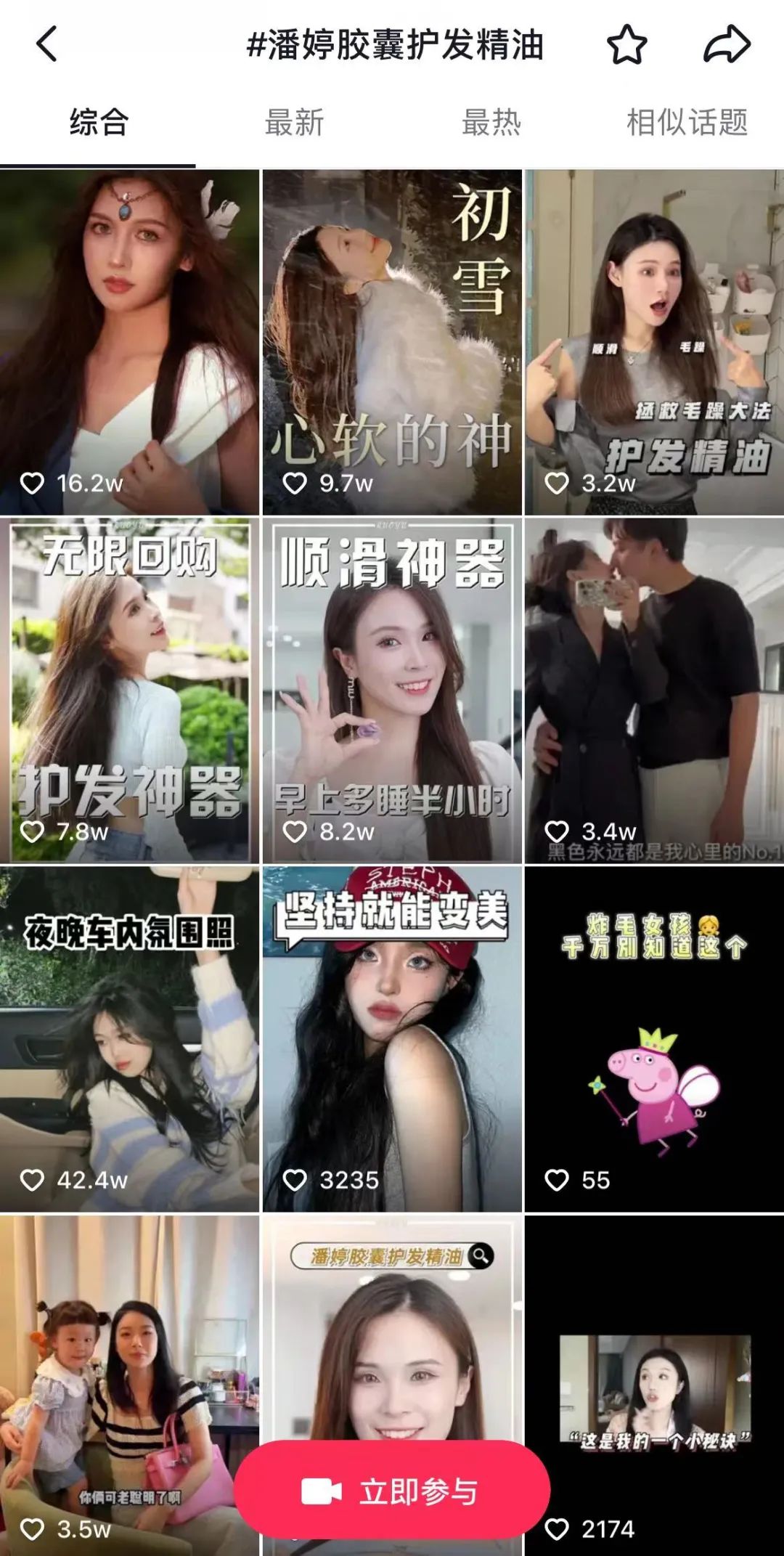Open the 相似话题 tab

click(687, 122)
